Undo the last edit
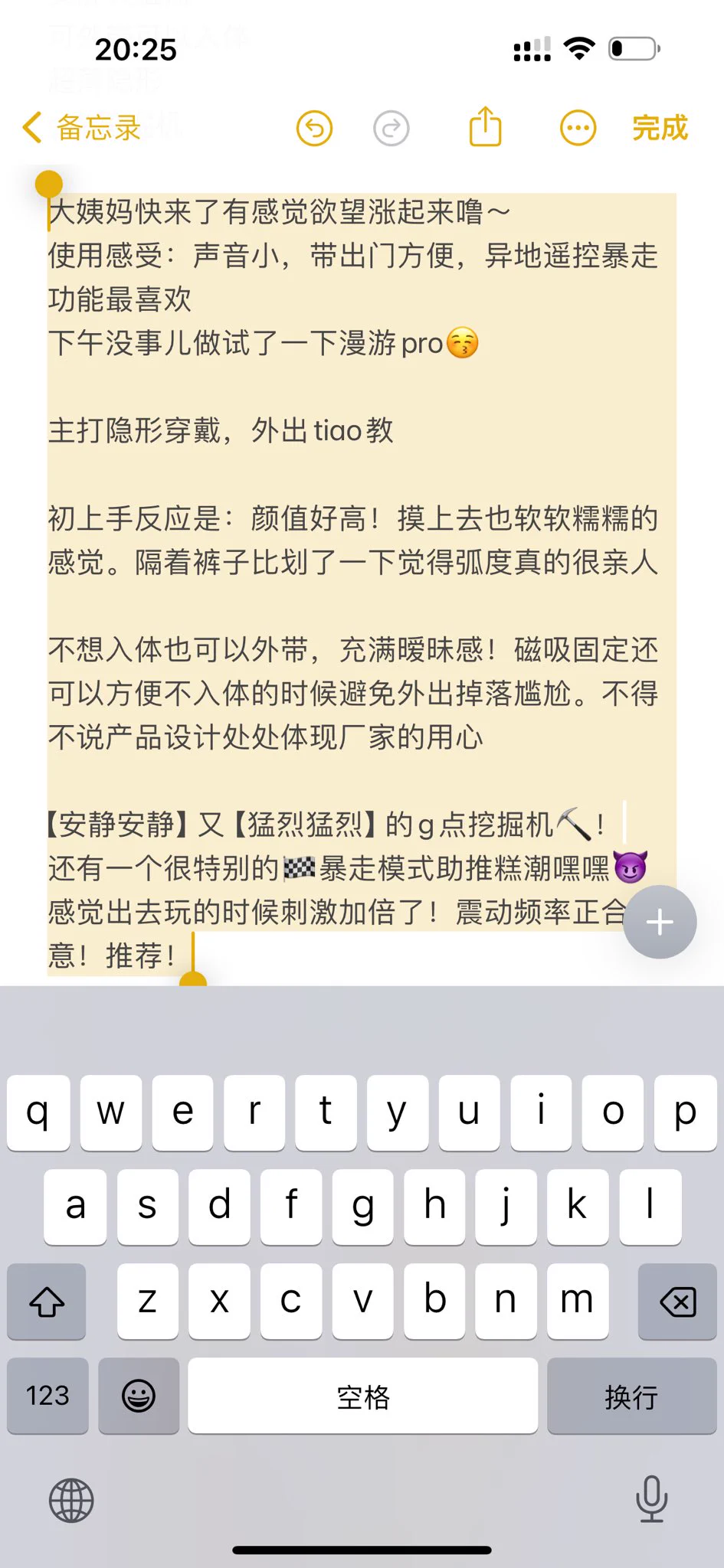724x1568 pixels. [314, 128]
